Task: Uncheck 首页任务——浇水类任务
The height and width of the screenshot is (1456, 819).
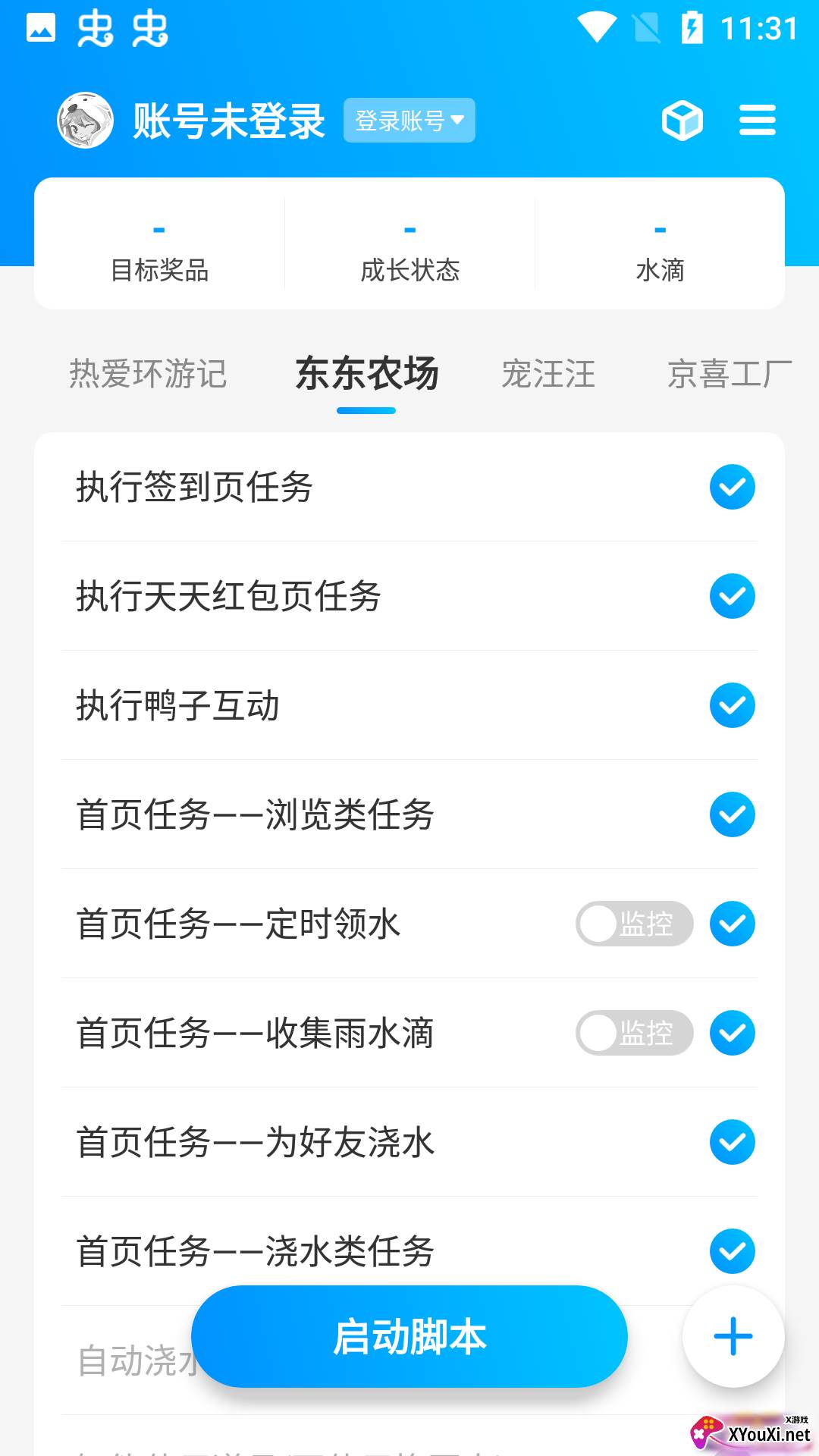Action: [x=733, y=1251]
